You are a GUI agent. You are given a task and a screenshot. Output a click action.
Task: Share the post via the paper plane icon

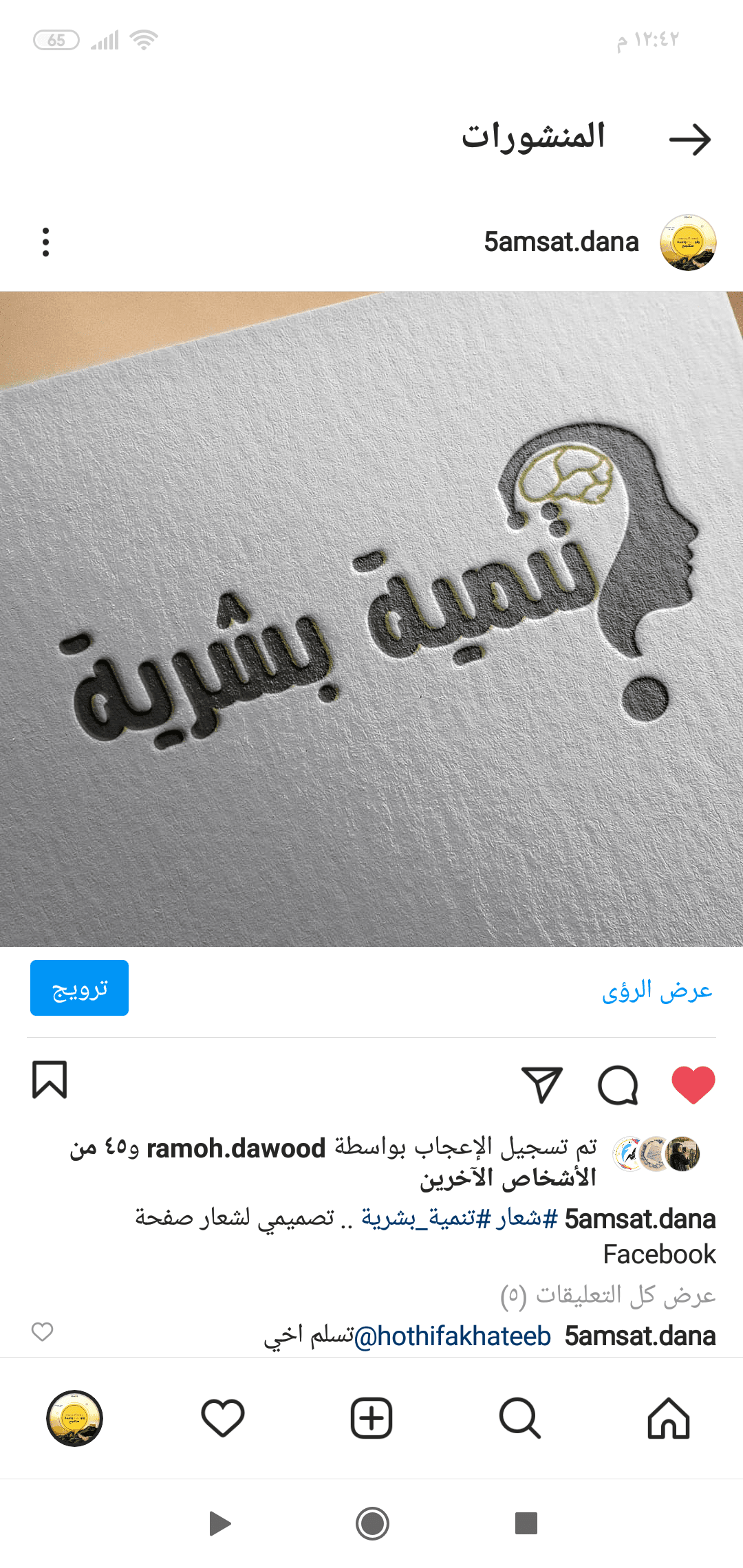point(543,1083)
